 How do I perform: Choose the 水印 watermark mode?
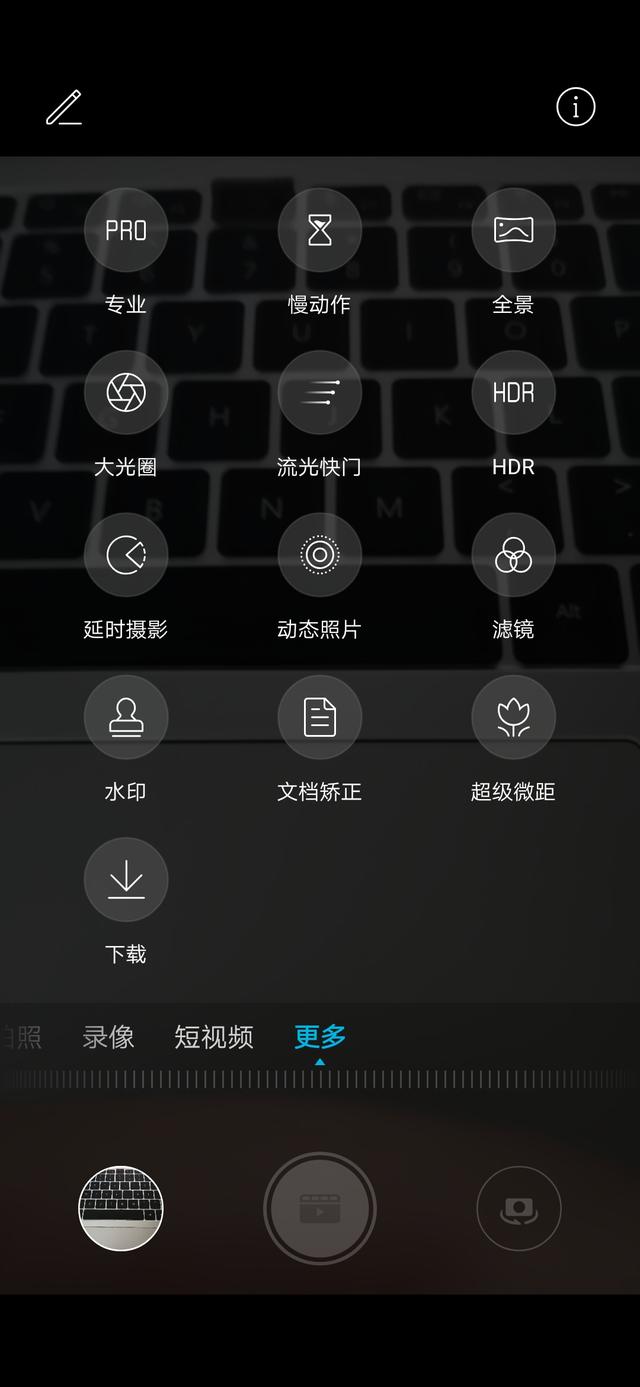pyautogui.click(x=126, y=717)
